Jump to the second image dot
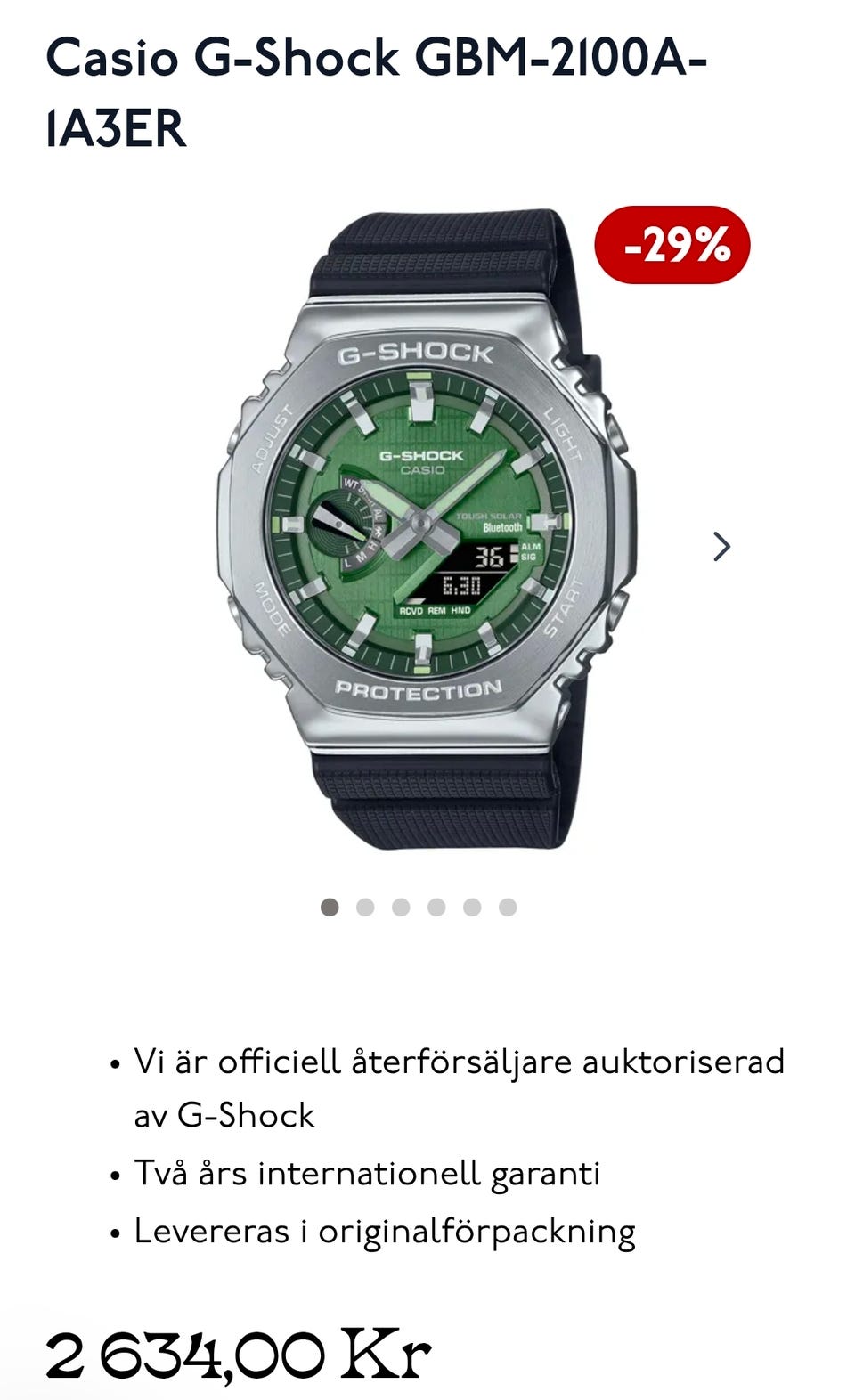The width and height of the screenshot is (855, 1400). coord(365,908)
